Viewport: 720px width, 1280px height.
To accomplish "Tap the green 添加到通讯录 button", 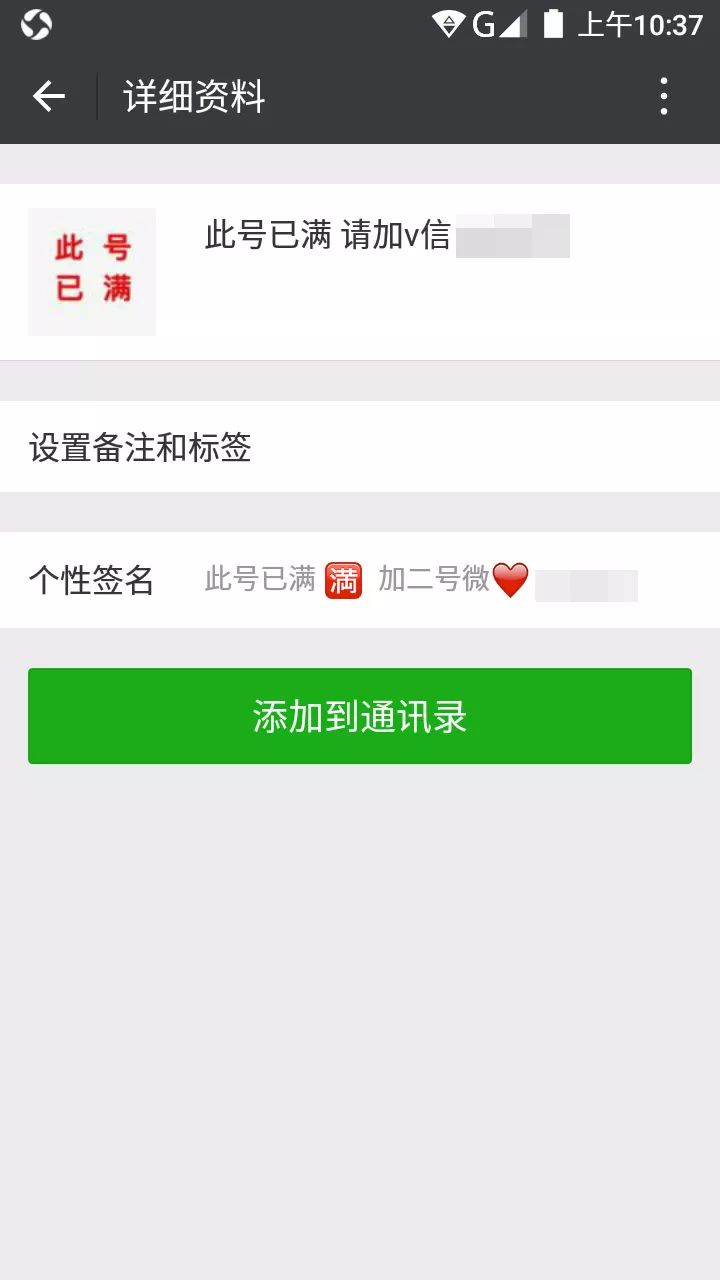I will pos(360,716).
